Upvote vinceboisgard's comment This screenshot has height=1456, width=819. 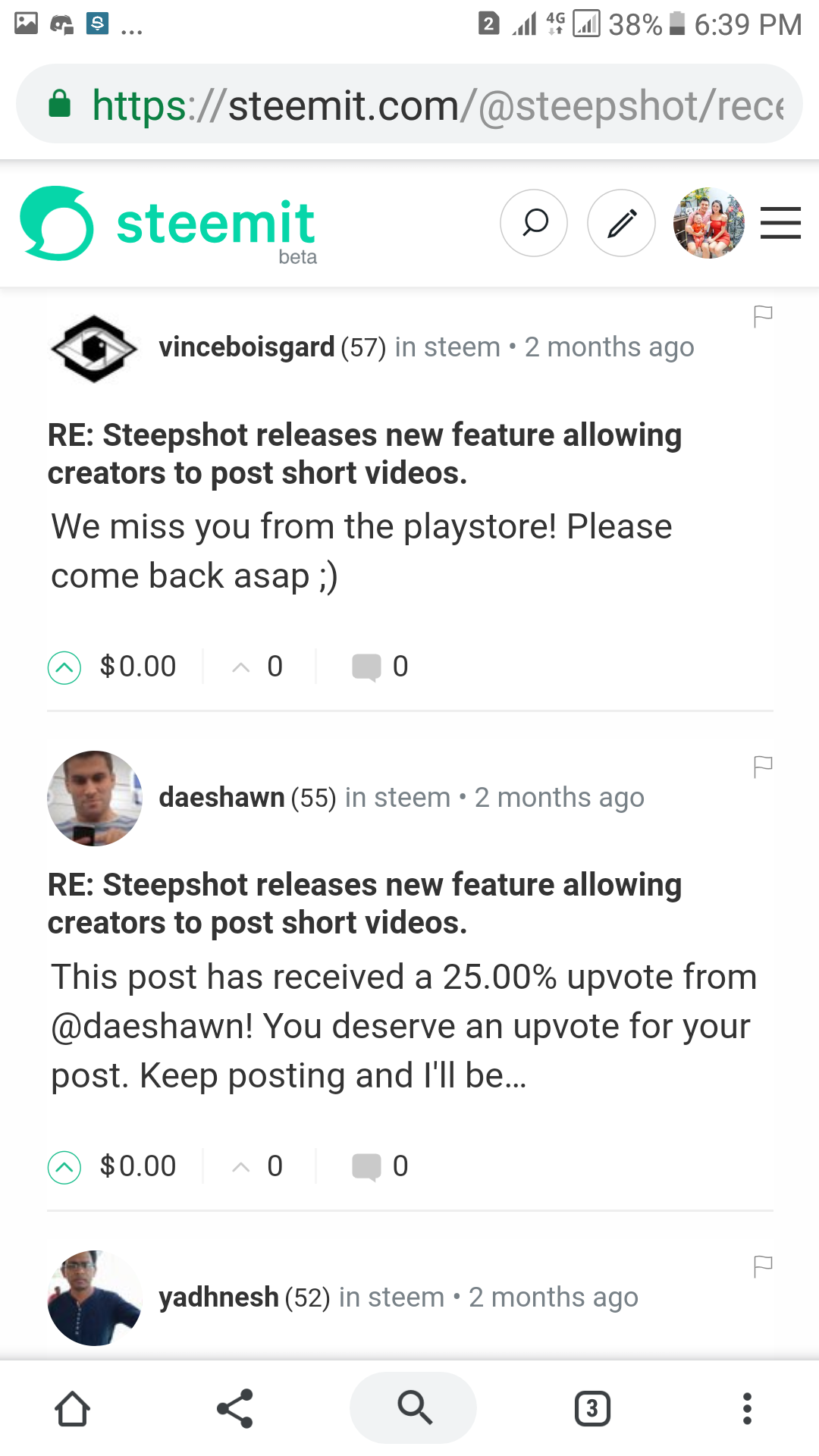pyautogui.click(x=64, y=667)
